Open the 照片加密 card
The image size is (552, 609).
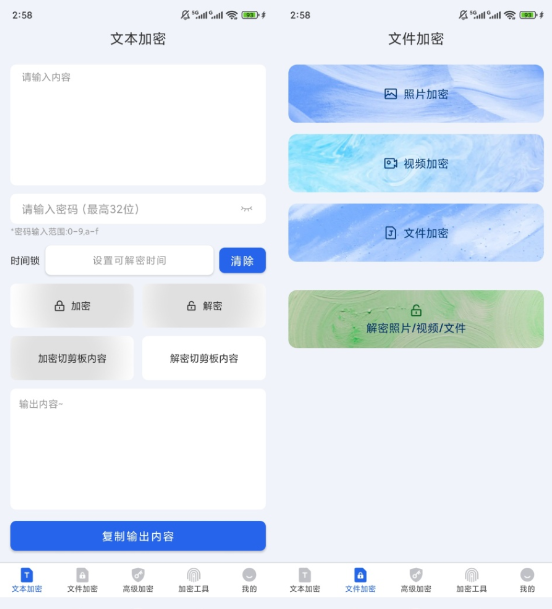[x=416, y=94]
